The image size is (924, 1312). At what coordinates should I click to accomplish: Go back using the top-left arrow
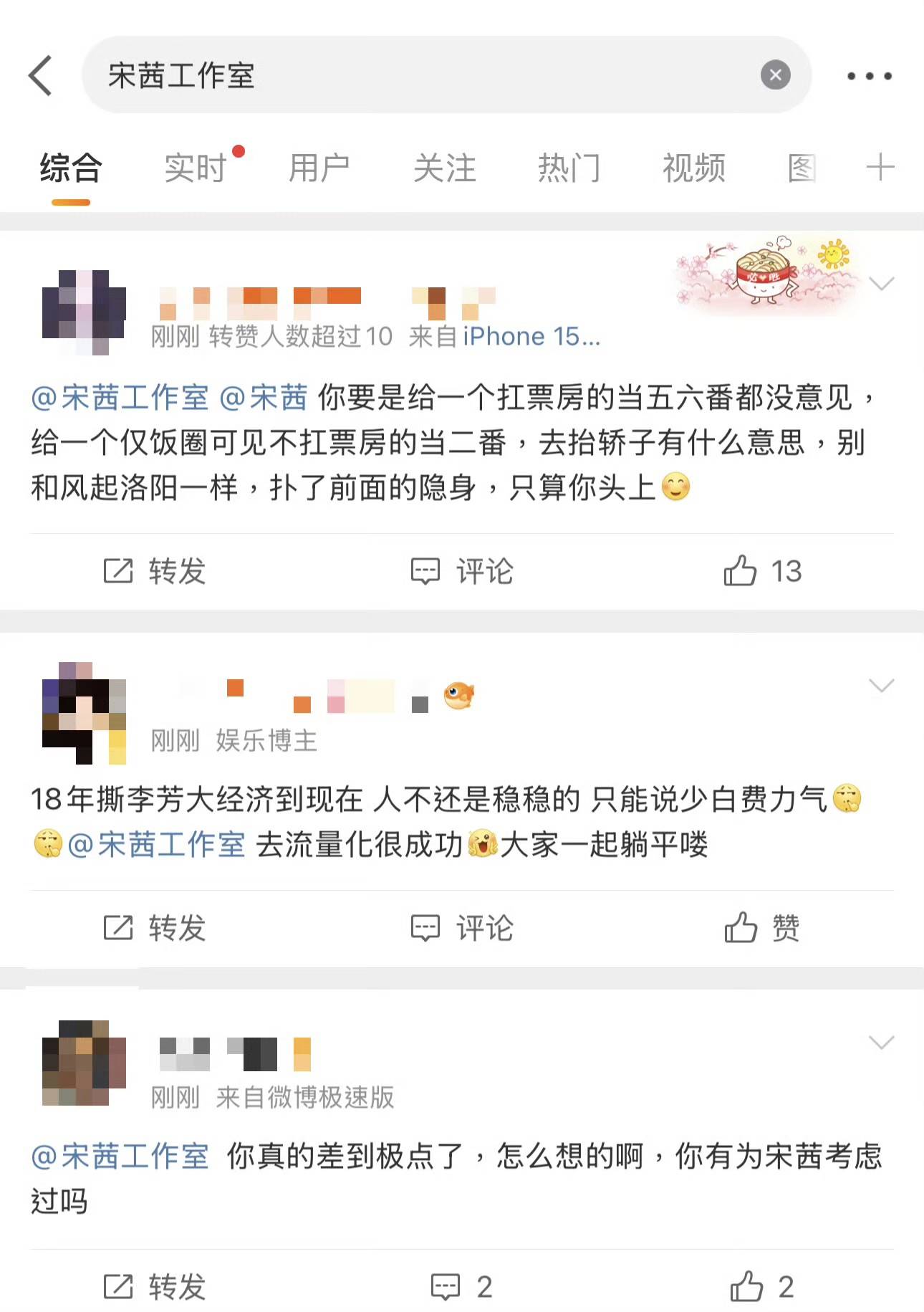pos(41,75)
